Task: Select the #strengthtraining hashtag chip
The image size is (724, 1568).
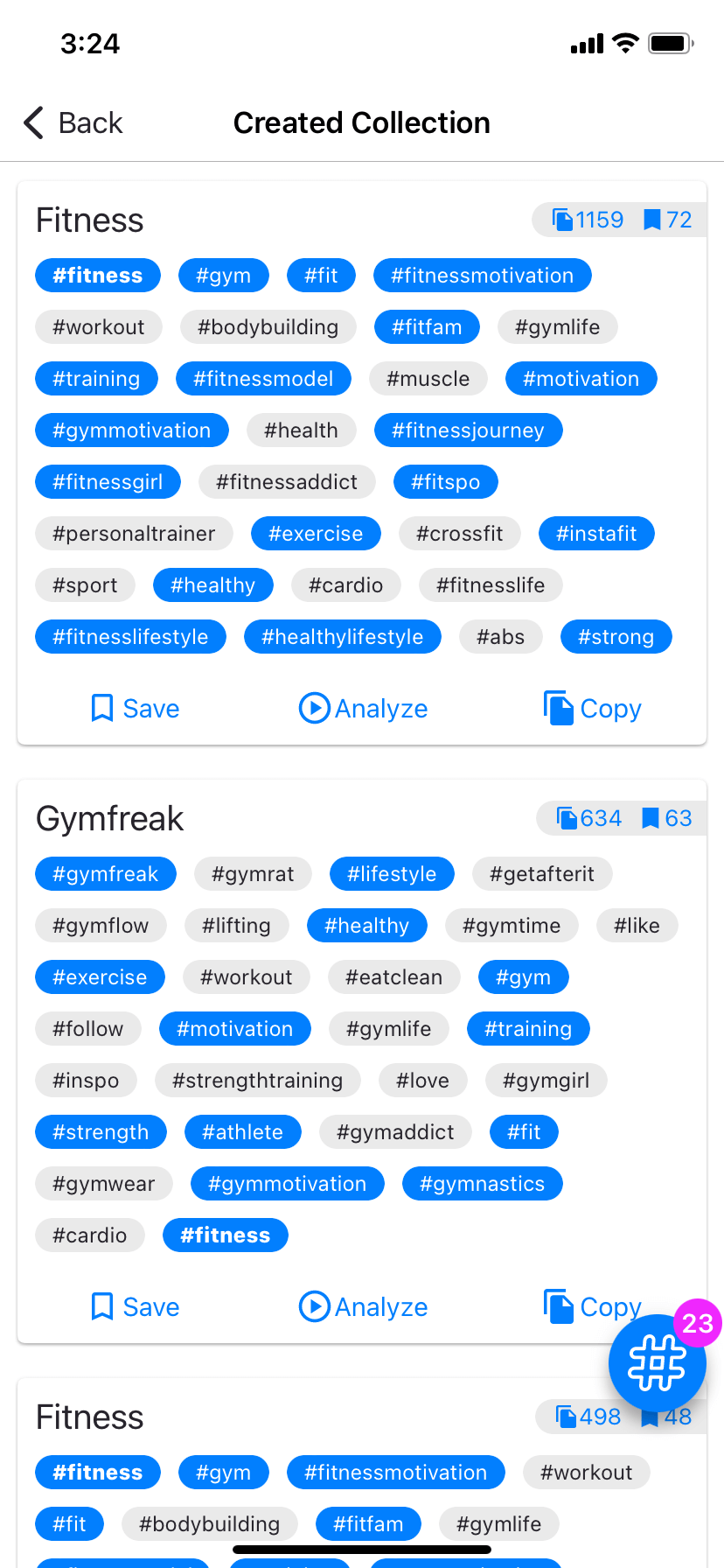Action: (x=257, y=1081)
